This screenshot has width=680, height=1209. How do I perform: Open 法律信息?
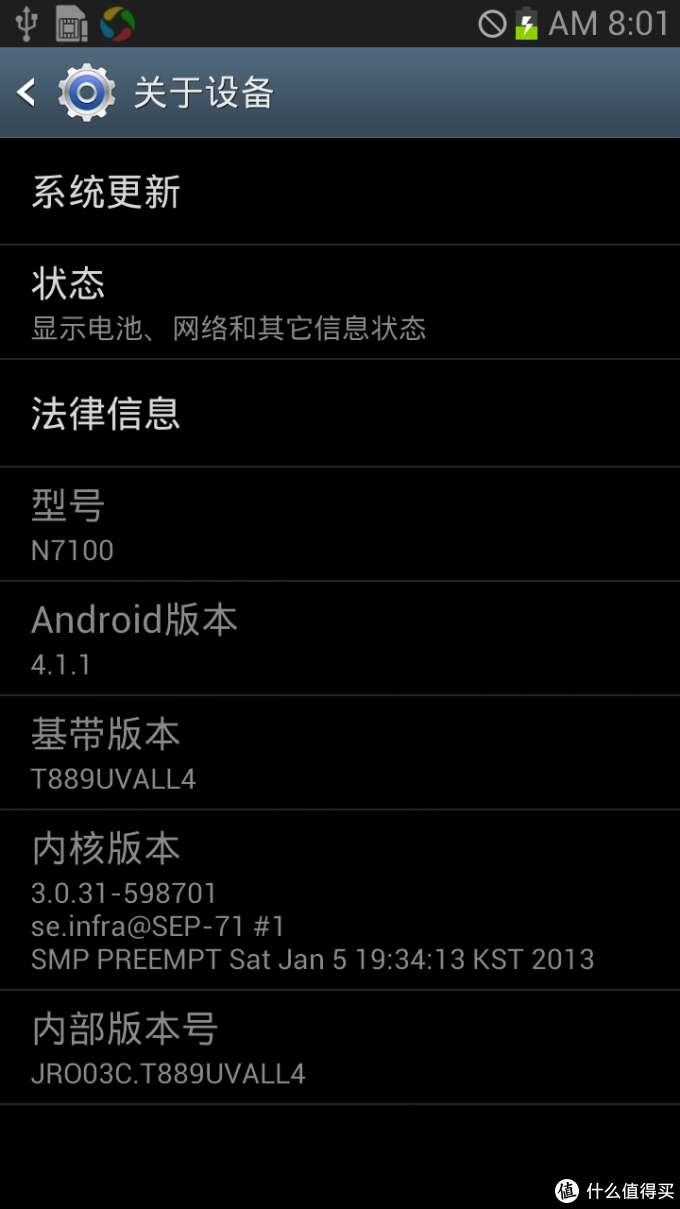[340, 413]
